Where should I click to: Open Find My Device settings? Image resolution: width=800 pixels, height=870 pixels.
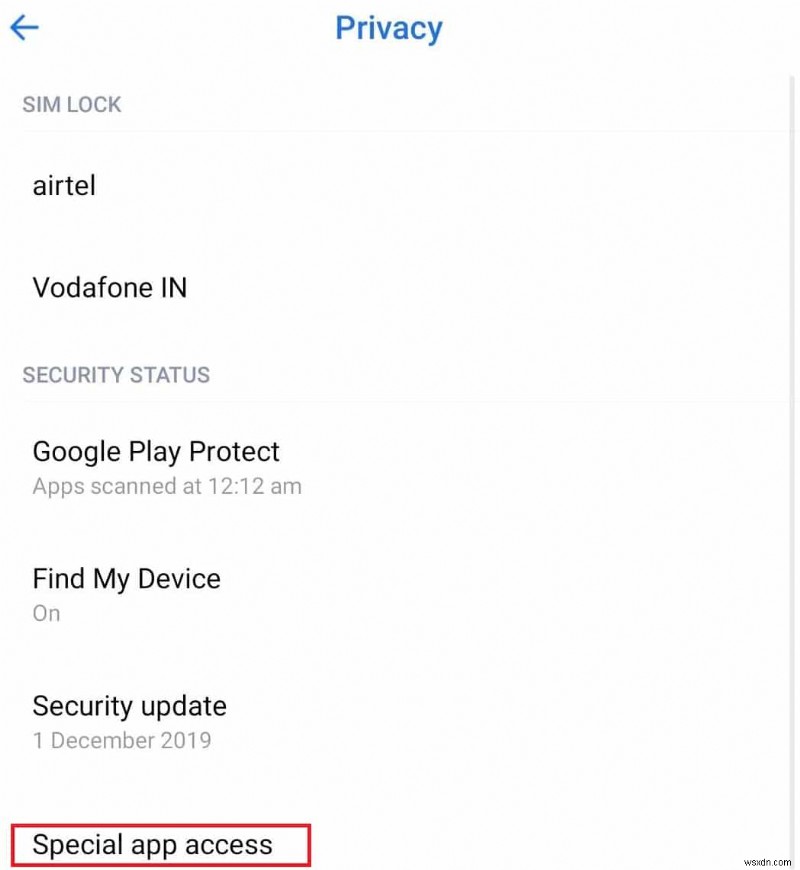[x=127, y=593]
